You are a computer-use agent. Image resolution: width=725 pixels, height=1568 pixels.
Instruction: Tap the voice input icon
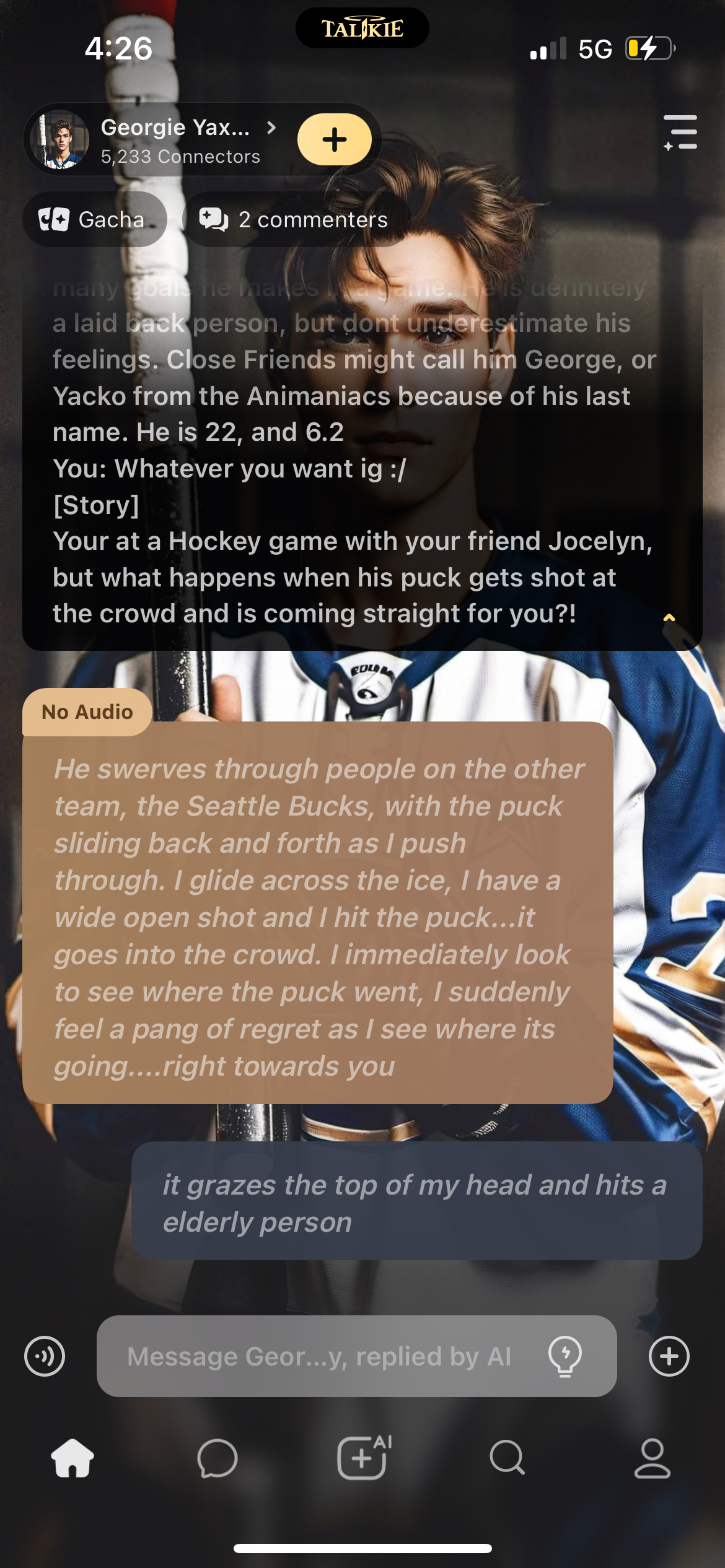[45, 1356]
